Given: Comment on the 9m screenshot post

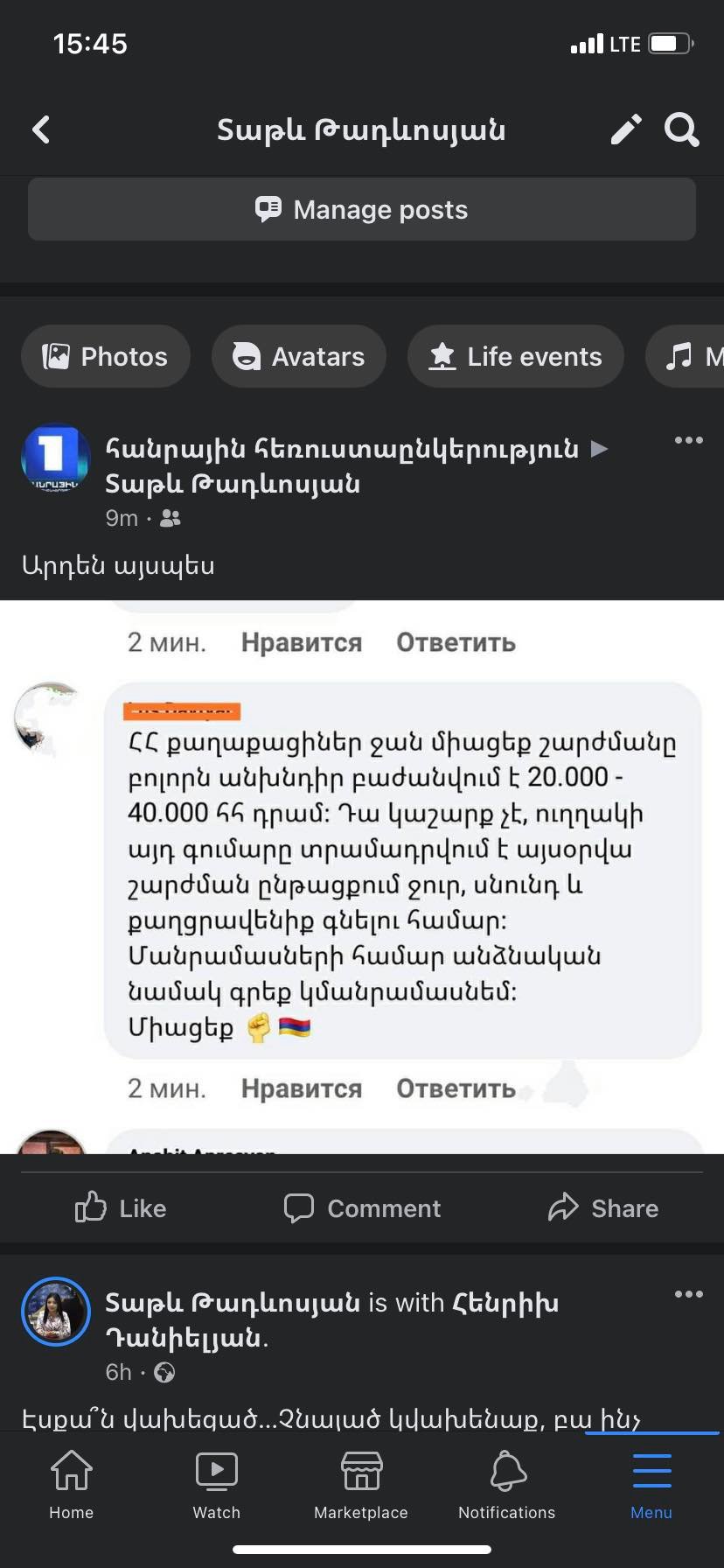Looking at the screenshot, I should pos(362,1208).
